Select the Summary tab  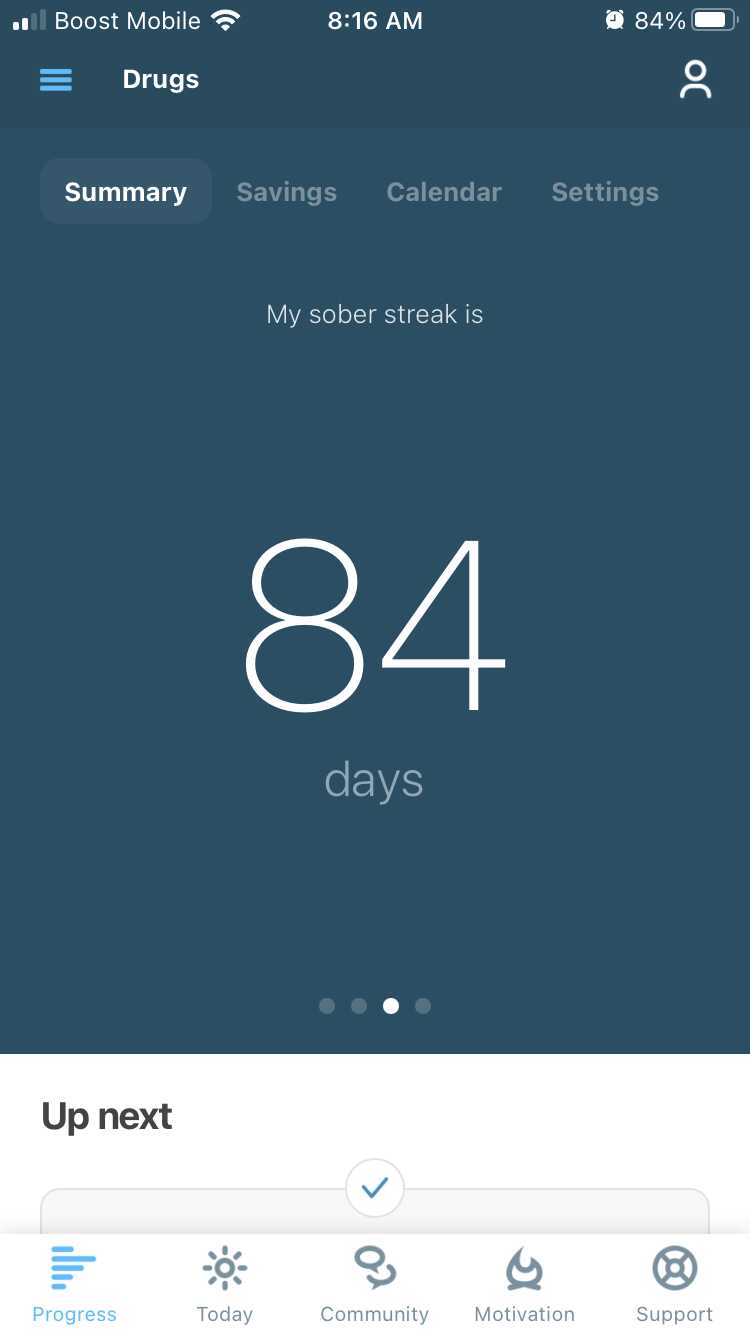pyautogui.click(x=126, y=192)
